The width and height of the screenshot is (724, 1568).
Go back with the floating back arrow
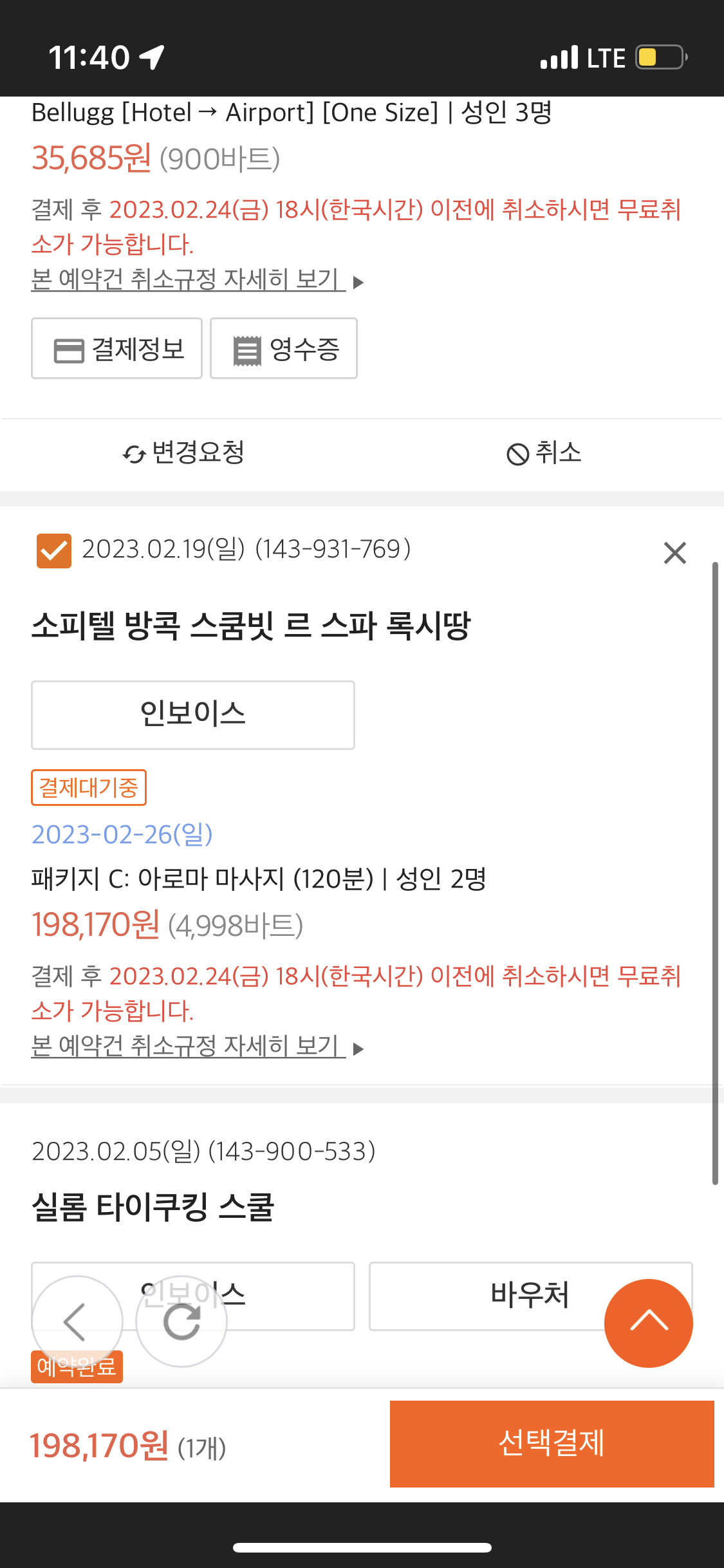click(x=77, y=1321)
